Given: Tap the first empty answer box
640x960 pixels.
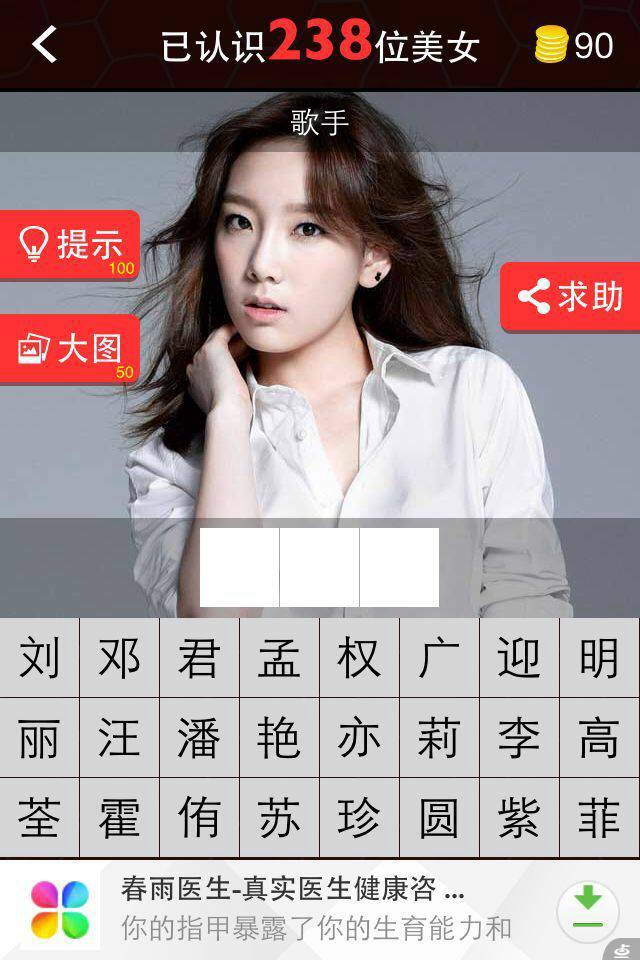Looking at the screenshot, I should [240, 567].
